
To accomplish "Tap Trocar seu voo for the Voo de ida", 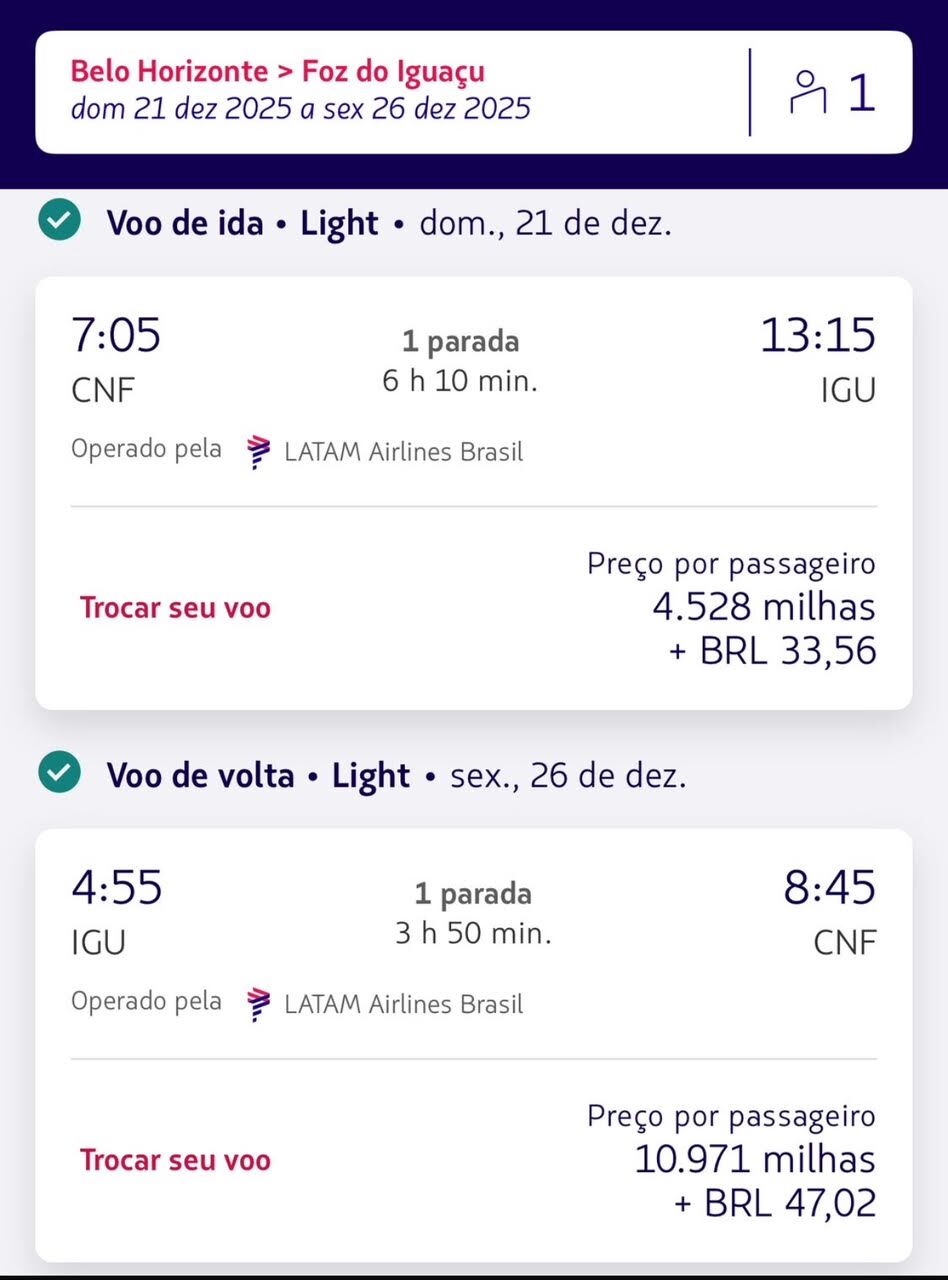I will pos(175,608).
